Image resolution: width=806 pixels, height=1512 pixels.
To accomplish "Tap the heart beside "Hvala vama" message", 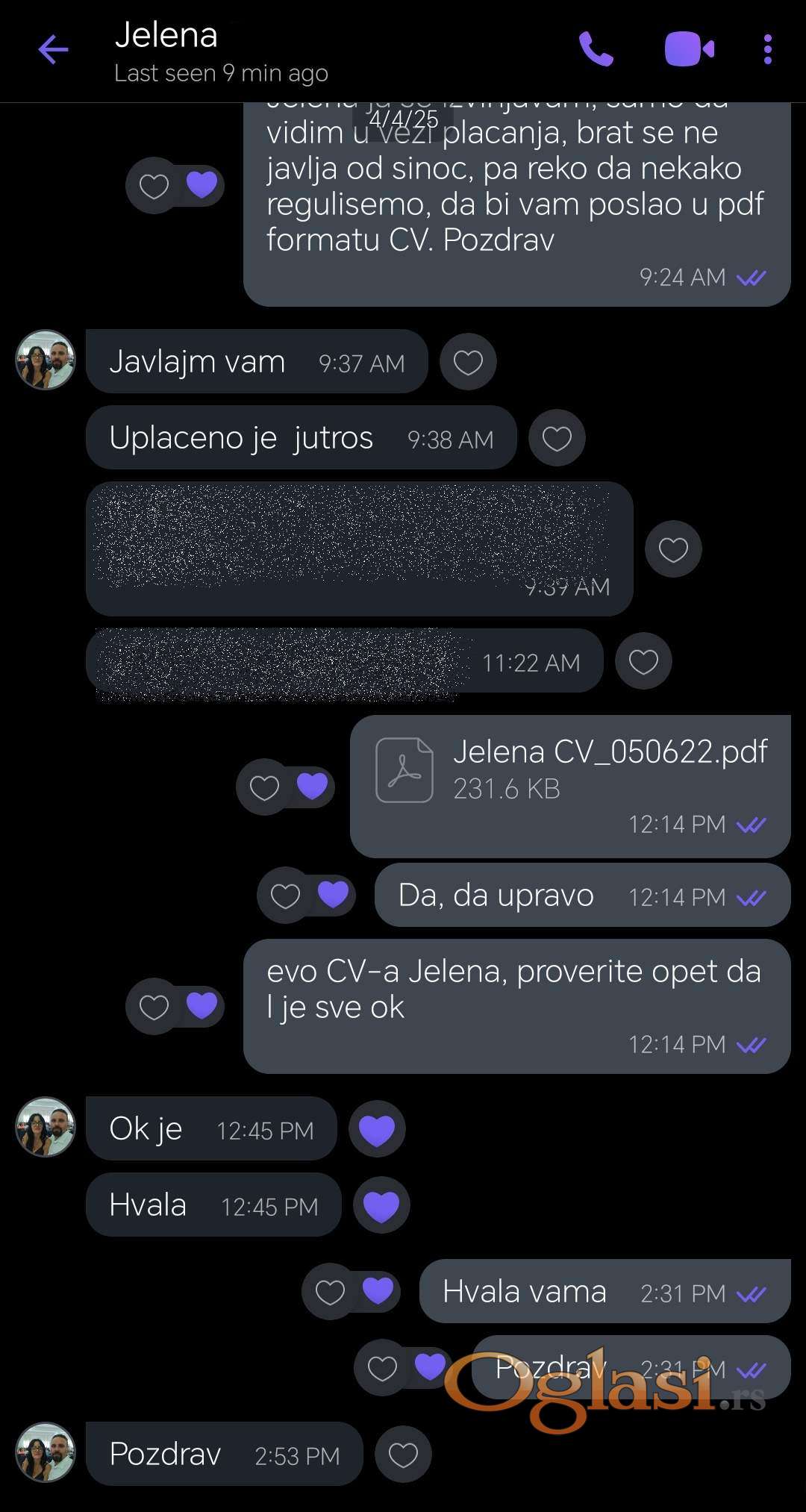I will coord(330,1292).
